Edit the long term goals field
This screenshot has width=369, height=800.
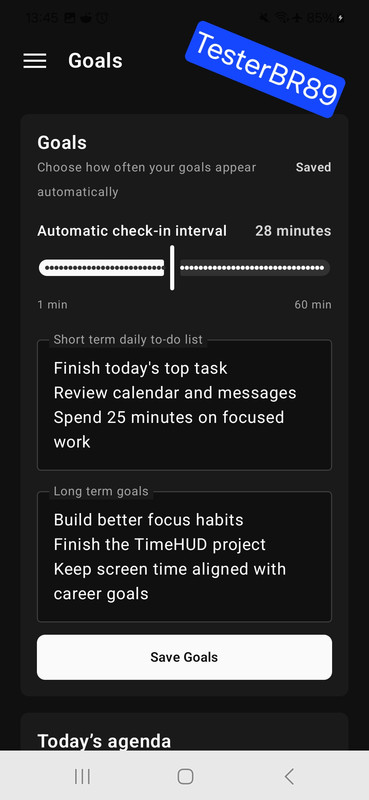pyautogui.click(x=184, y=557)
